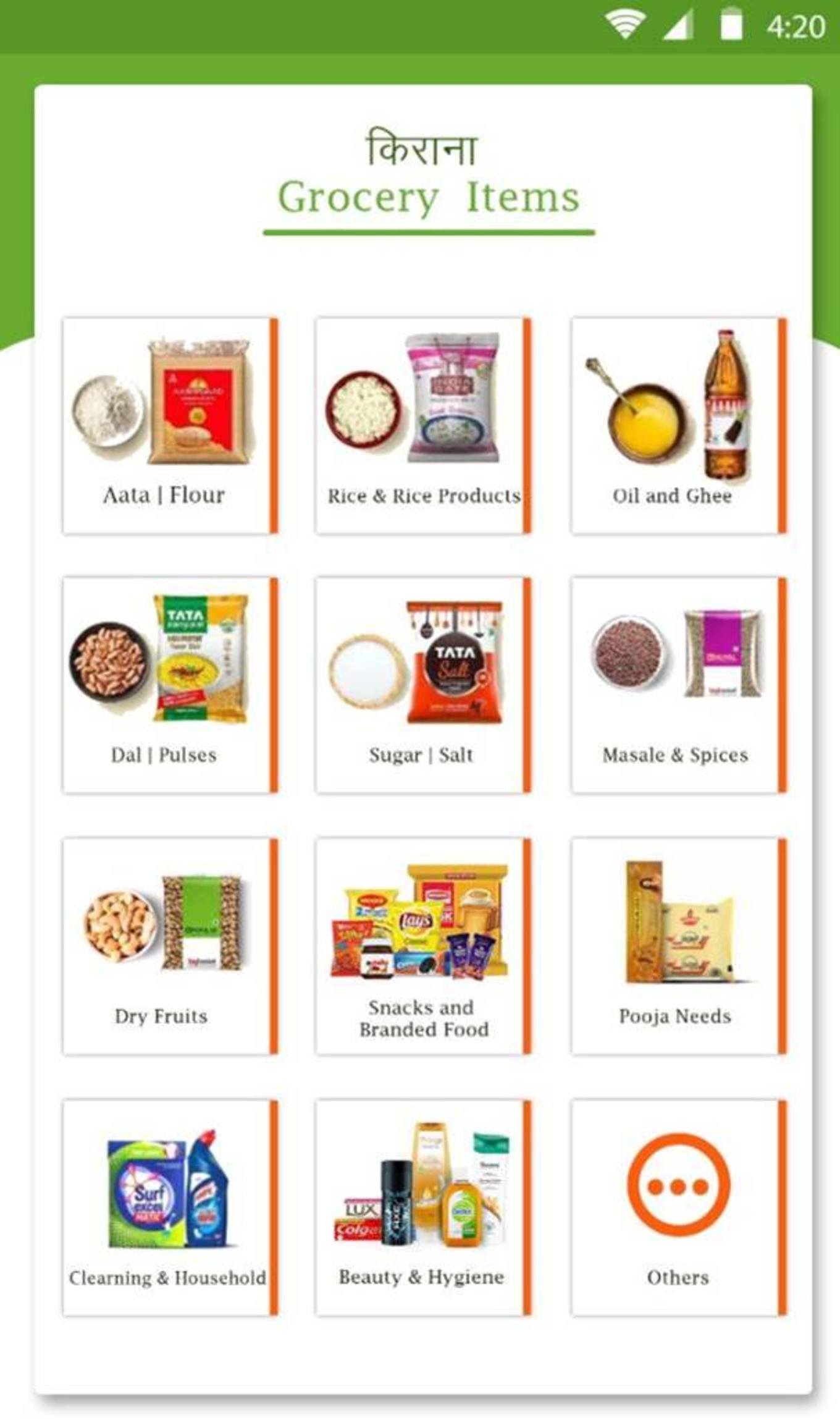Open Beauty & Hygiene category
Screen dimensions: 840x1425
pyautogui.click(x=423, y=1207)
